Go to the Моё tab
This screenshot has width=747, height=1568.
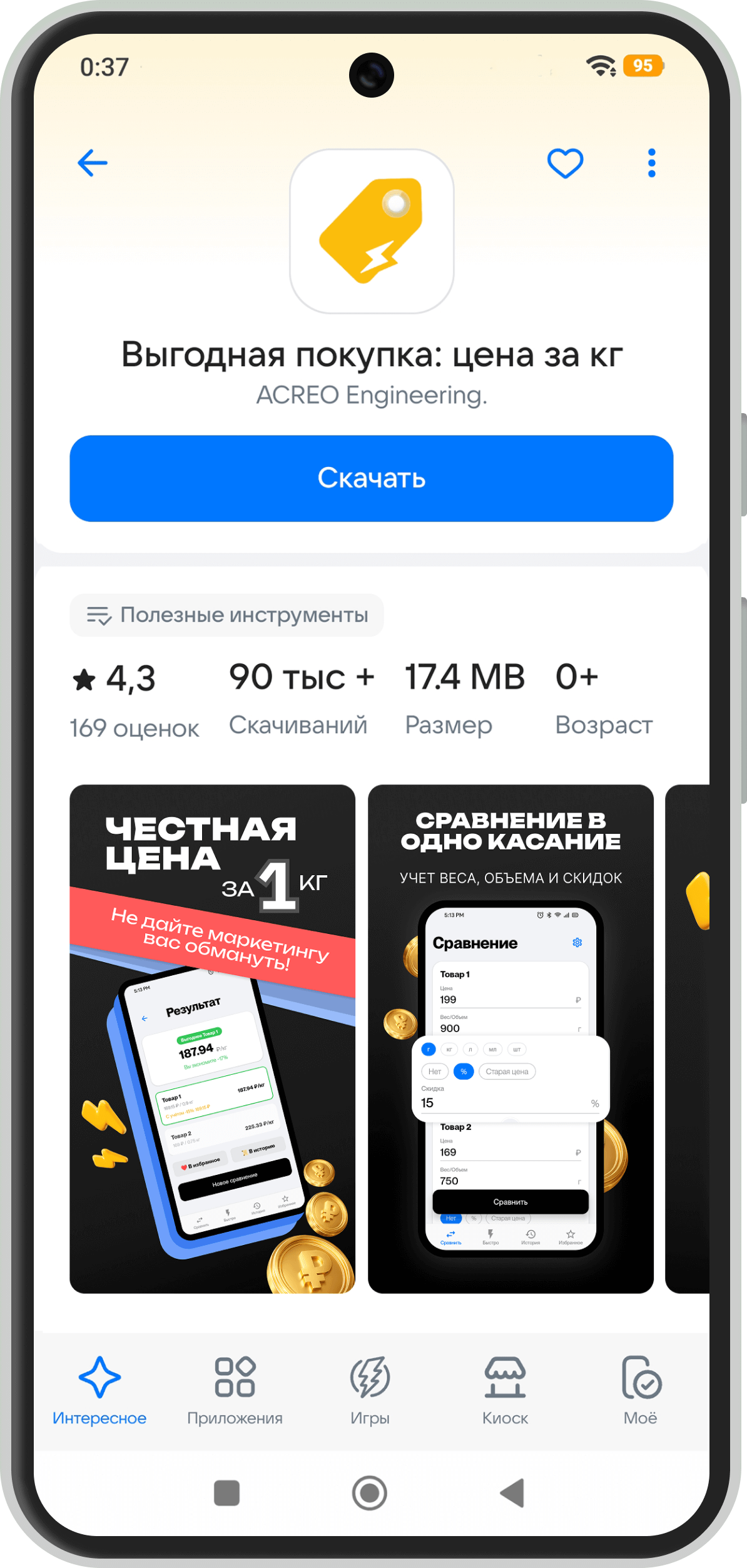click(641, 1391)
